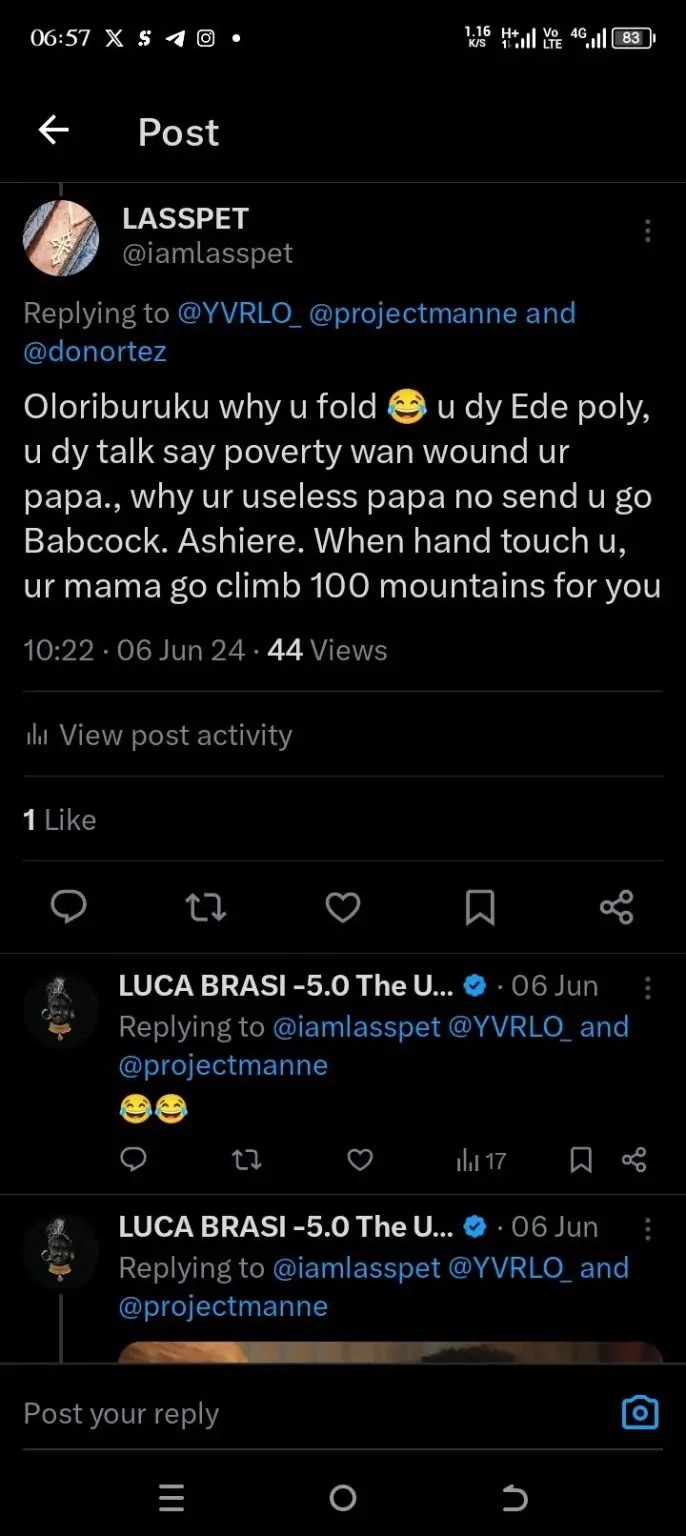Image resolution: width=686 pixels, height=1536 pixels.
Task: Show who liked: 1 Like
Action: tap(60, 820)
